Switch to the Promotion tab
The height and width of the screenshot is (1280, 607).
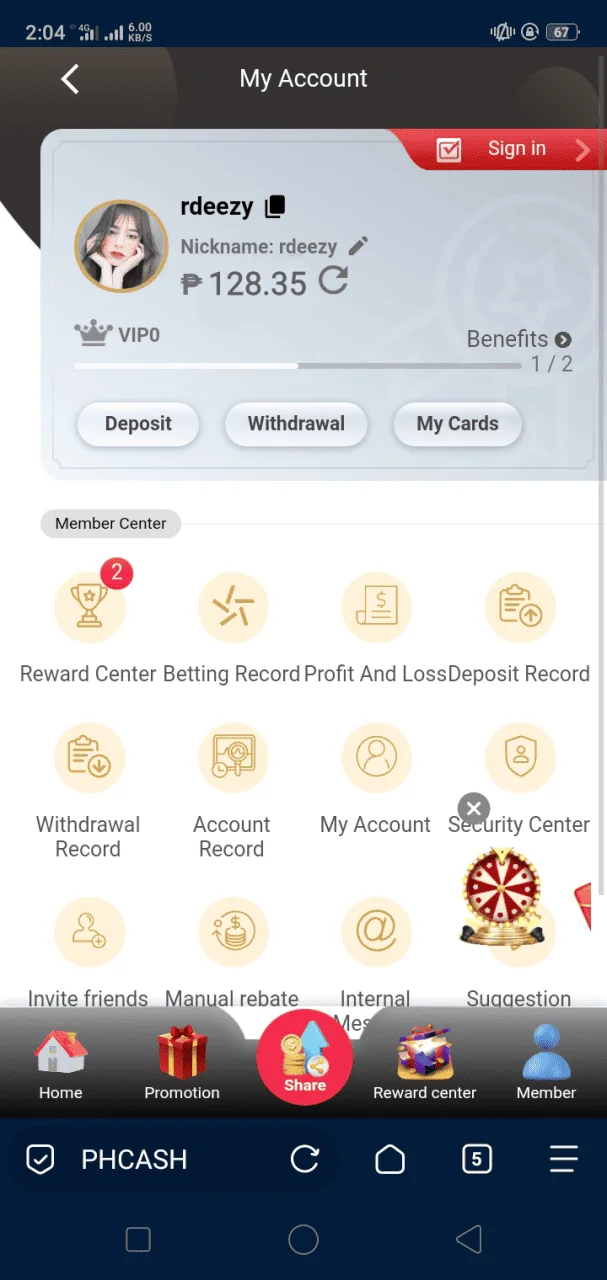pos(182,1066)
